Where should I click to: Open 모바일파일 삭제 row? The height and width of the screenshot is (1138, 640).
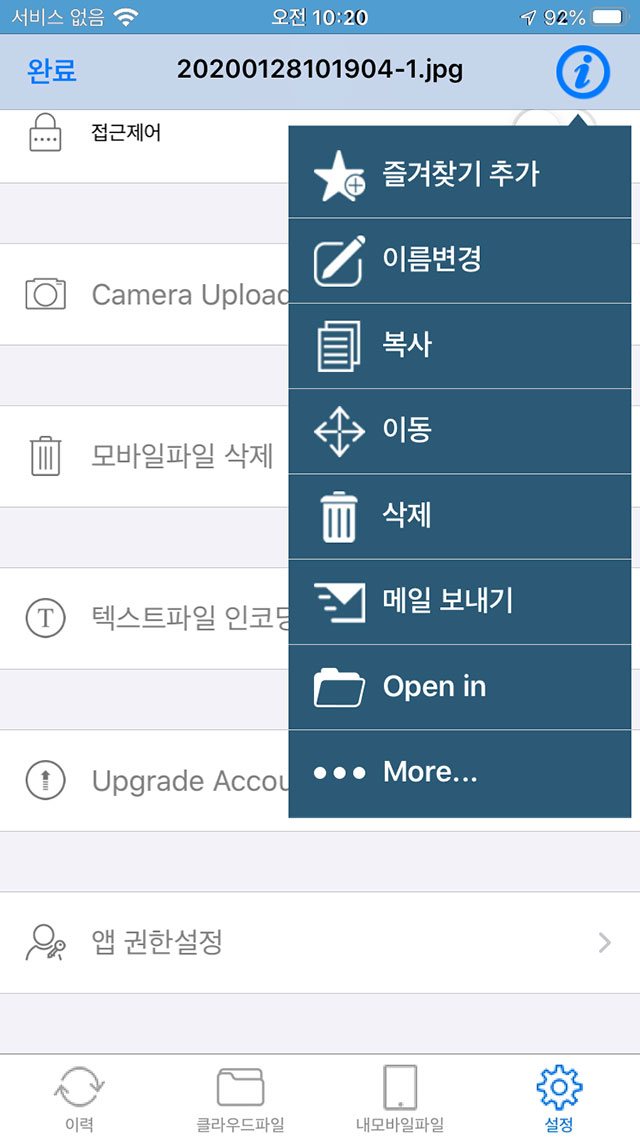[x=144, y=457]
